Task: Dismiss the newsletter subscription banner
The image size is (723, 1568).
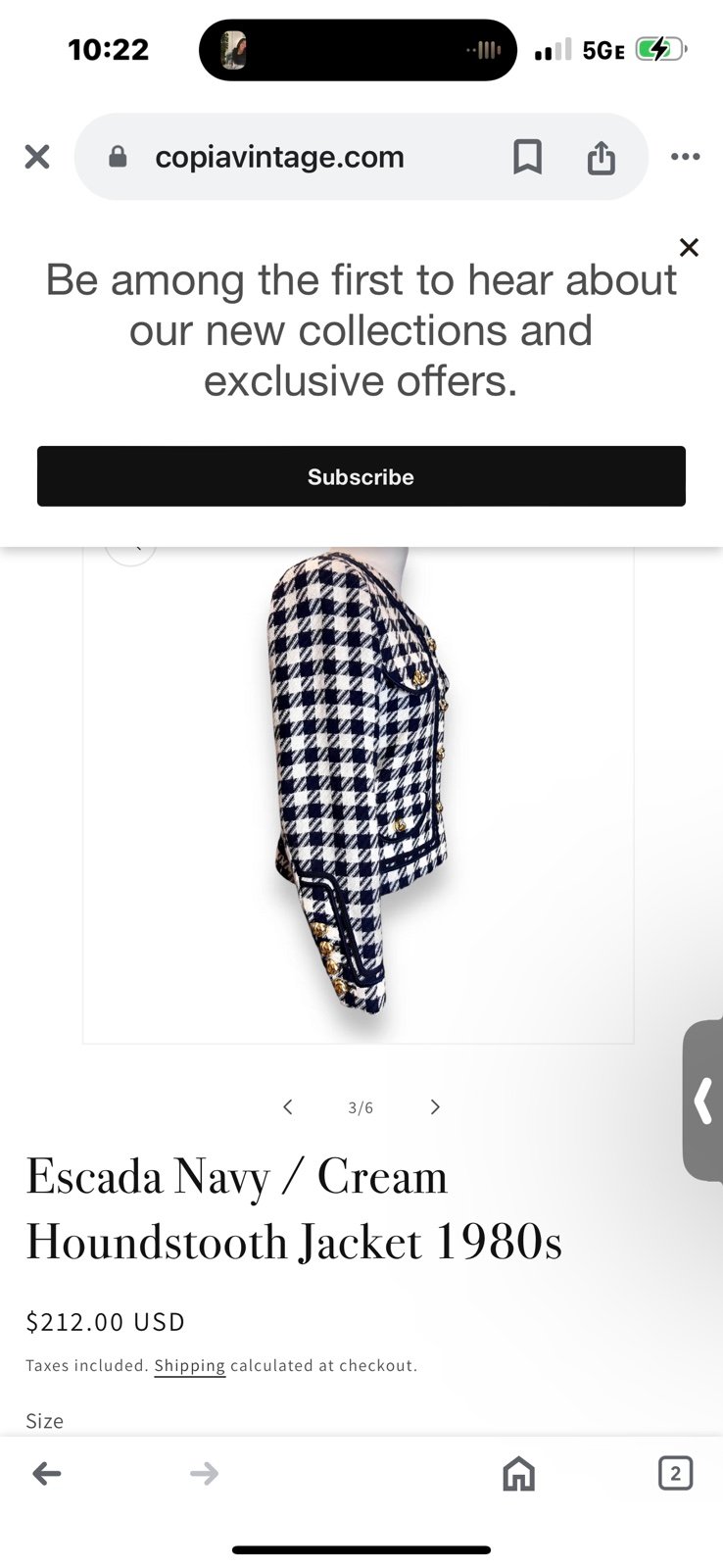Action: (689, 247)
